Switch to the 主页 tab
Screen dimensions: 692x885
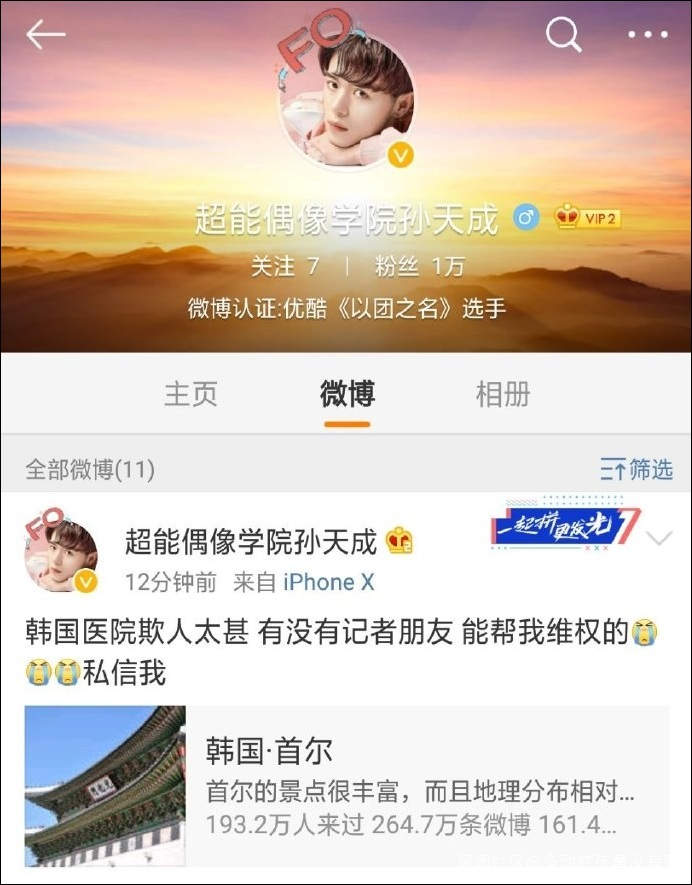(x=190, y=394)
